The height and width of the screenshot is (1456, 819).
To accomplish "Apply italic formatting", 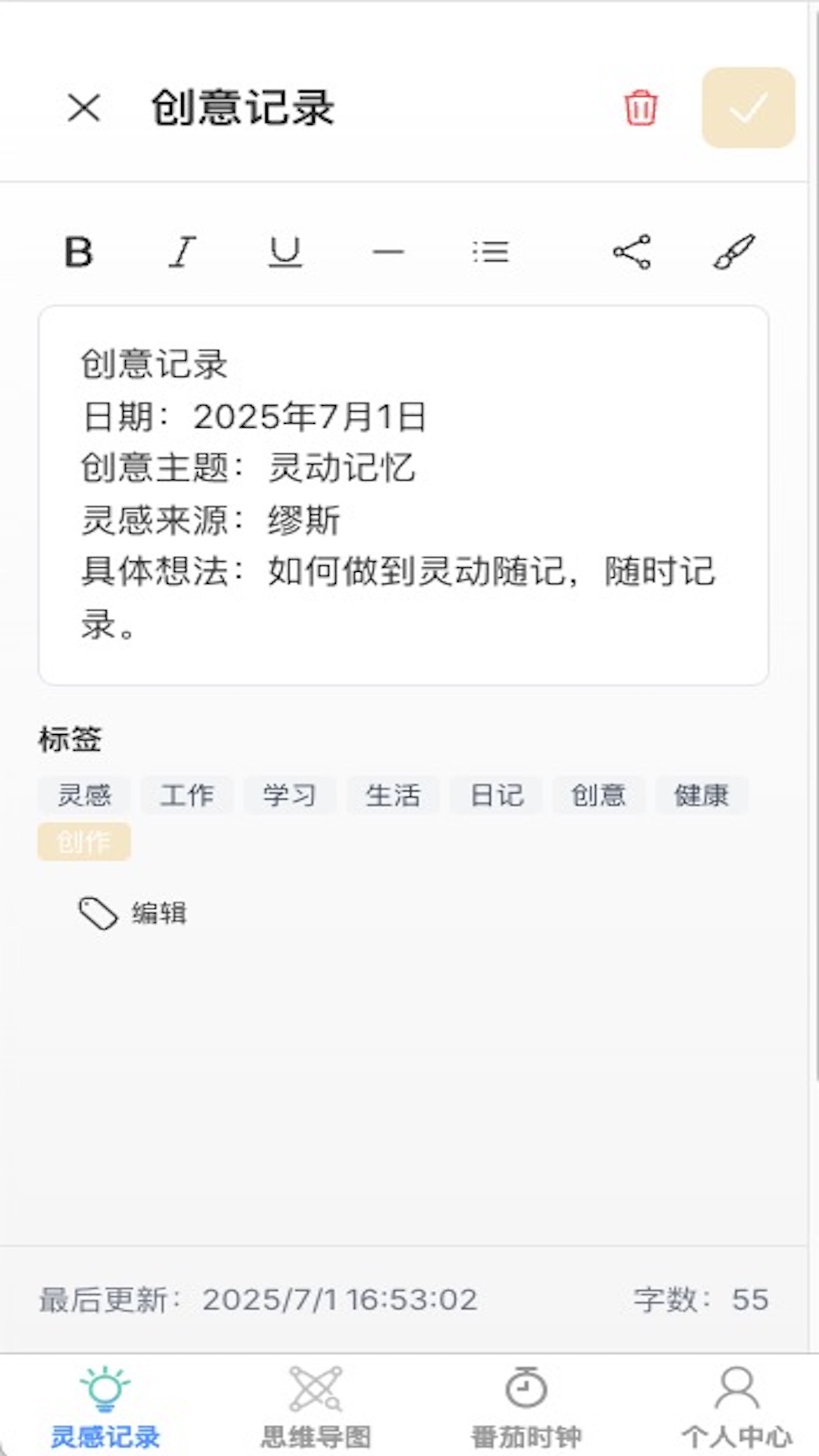I will click(183, 251).
